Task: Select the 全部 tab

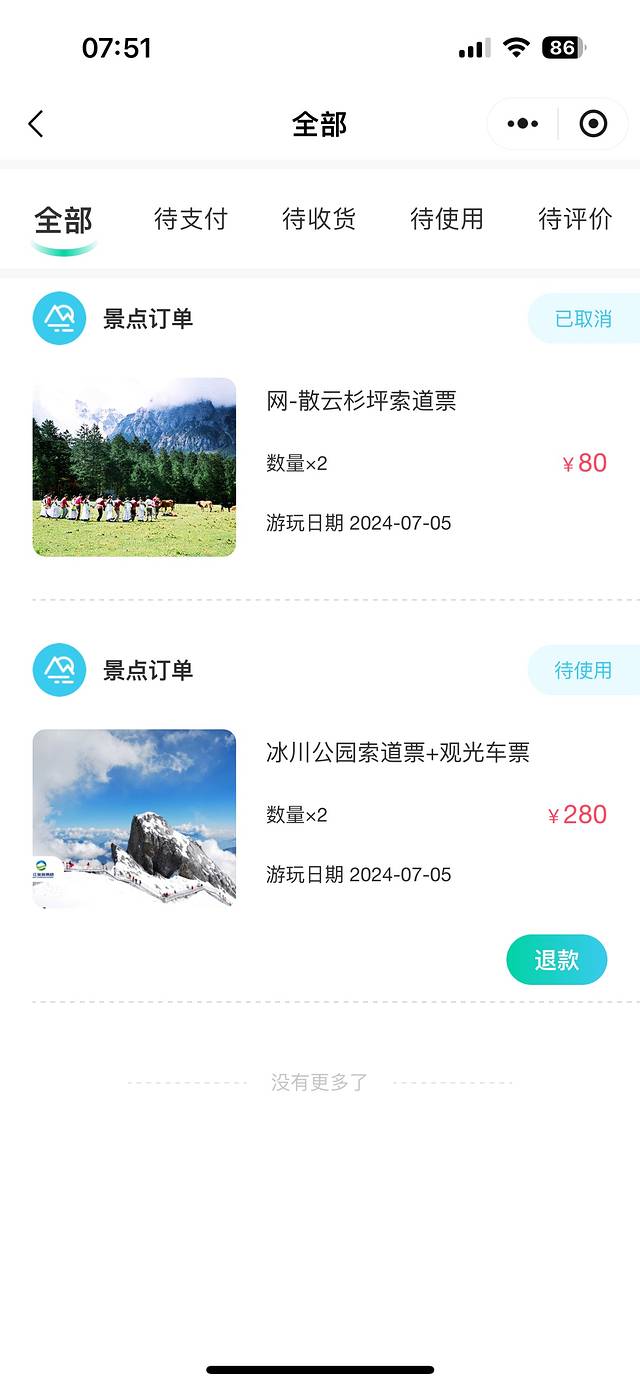Action: tap(63, 220)
